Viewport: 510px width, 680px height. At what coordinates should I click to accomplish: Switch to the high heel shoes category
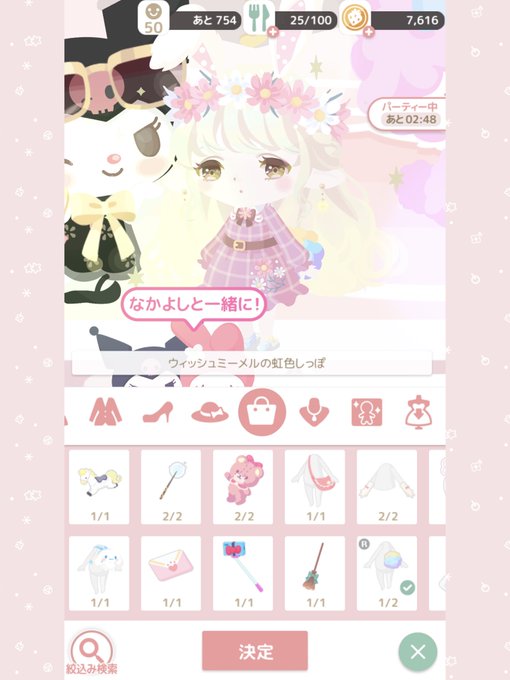(158, 412)
